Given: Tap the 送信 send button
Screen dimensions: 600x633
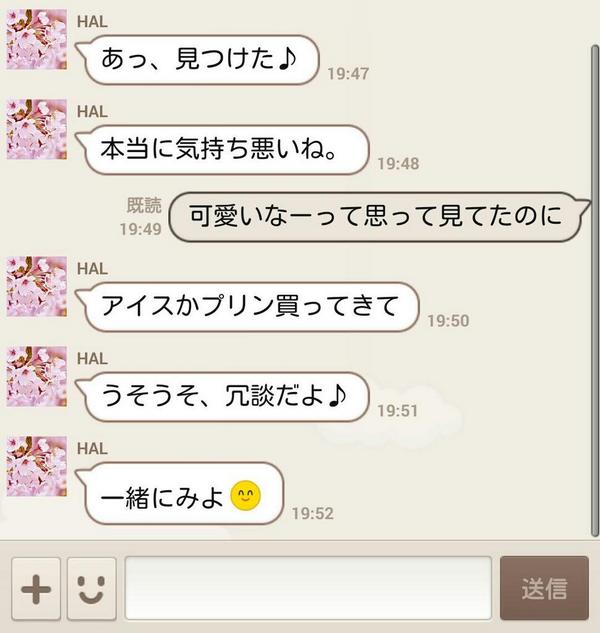Looking at the screenshot, I should pos(543,588).
